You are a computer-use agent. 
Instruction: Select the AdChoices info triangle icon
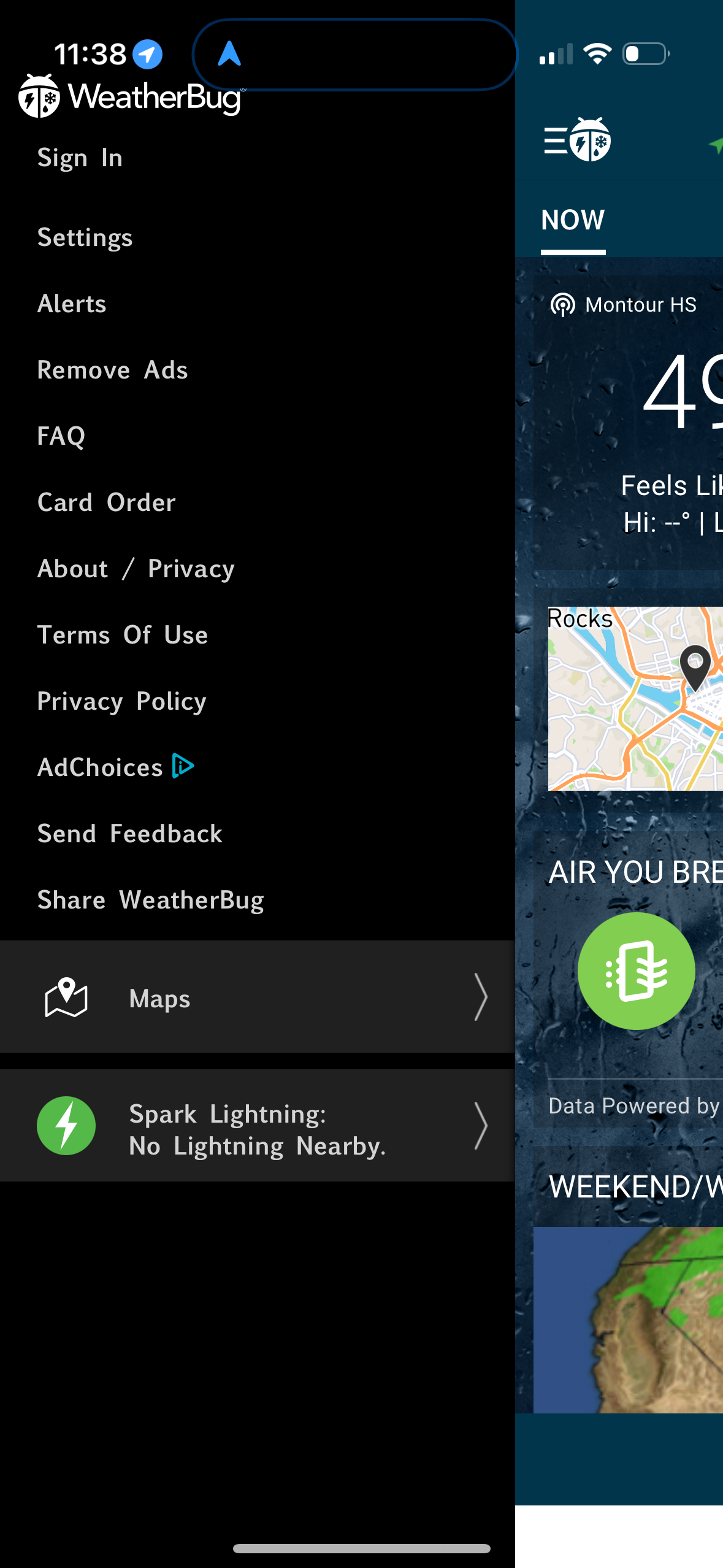(x=182, y=766)
